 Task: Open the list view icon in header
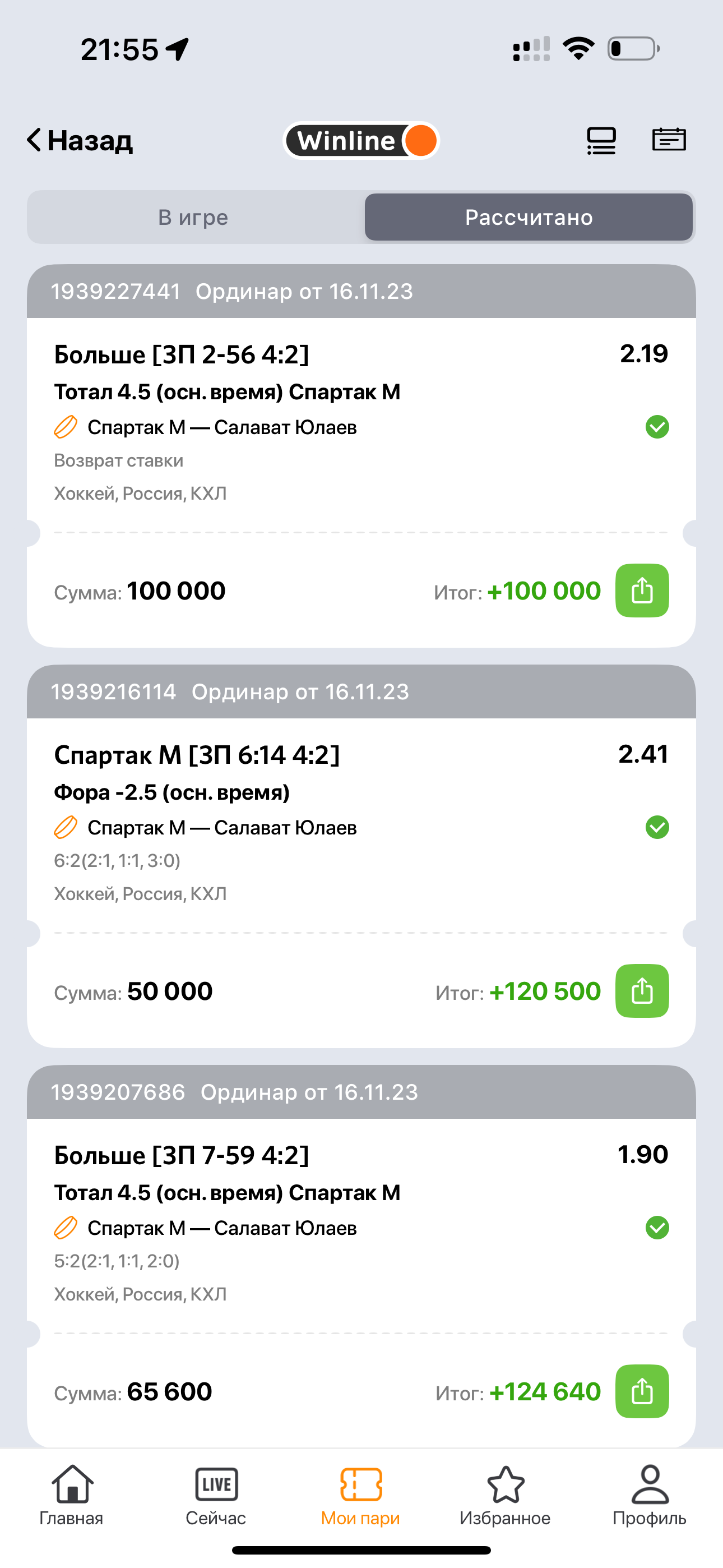coord(601,141)
